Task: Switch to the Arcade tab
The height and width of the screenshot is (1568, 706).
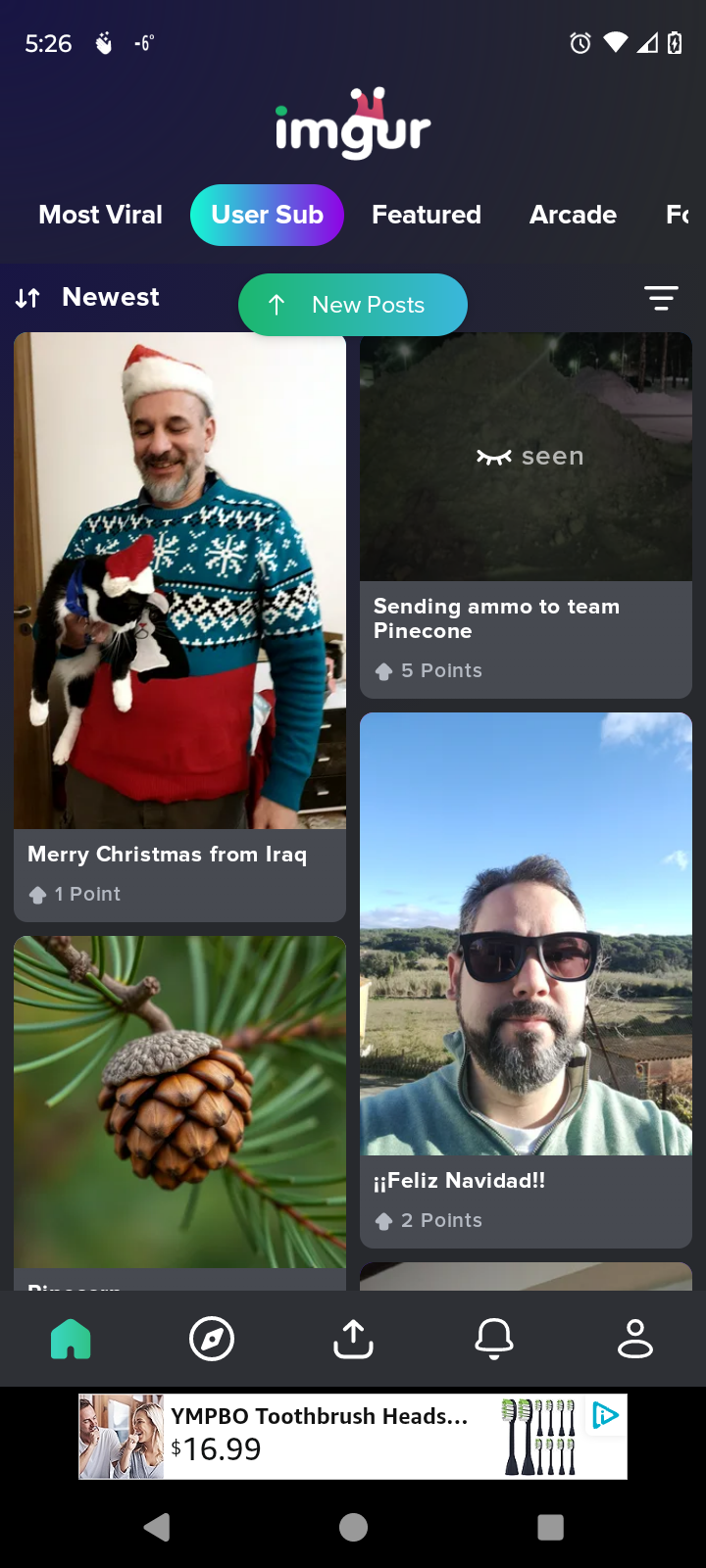Action: [x=573, y=215]
